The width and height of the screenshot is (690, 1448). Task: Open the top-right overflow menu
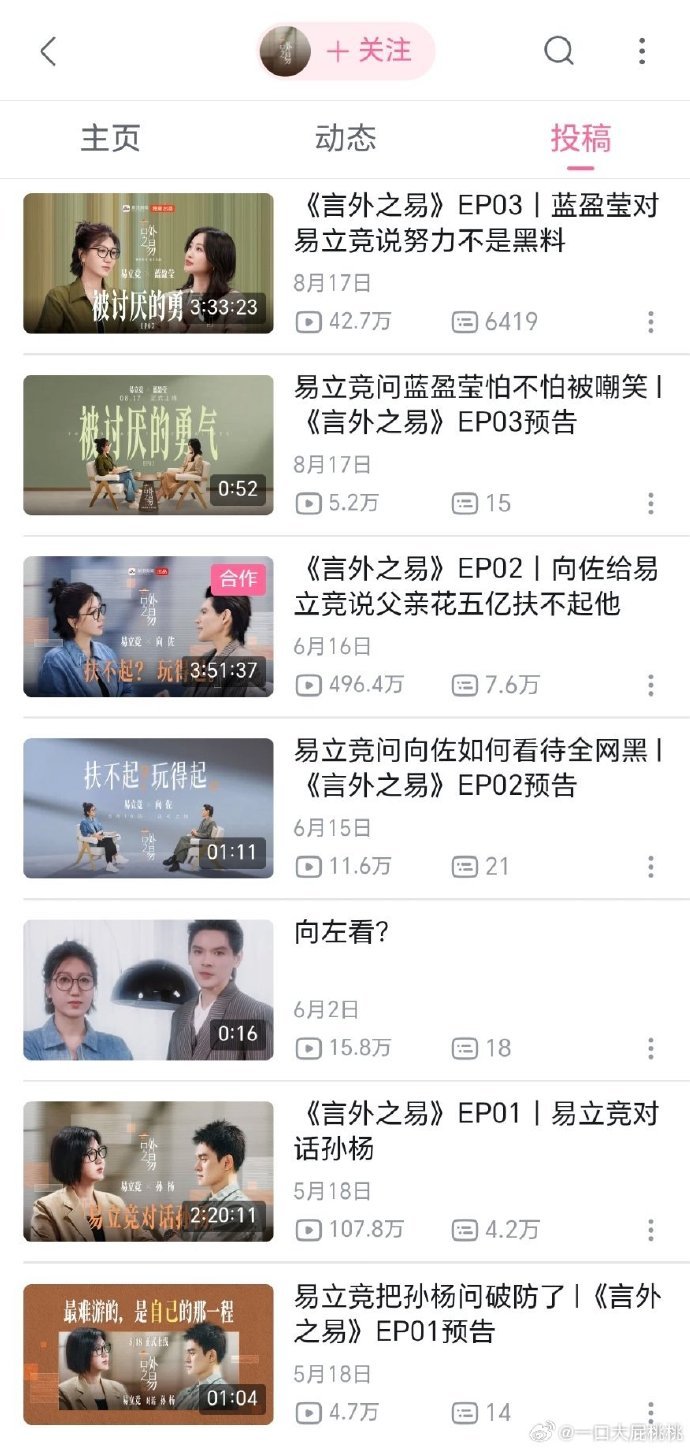click(642, 51)
